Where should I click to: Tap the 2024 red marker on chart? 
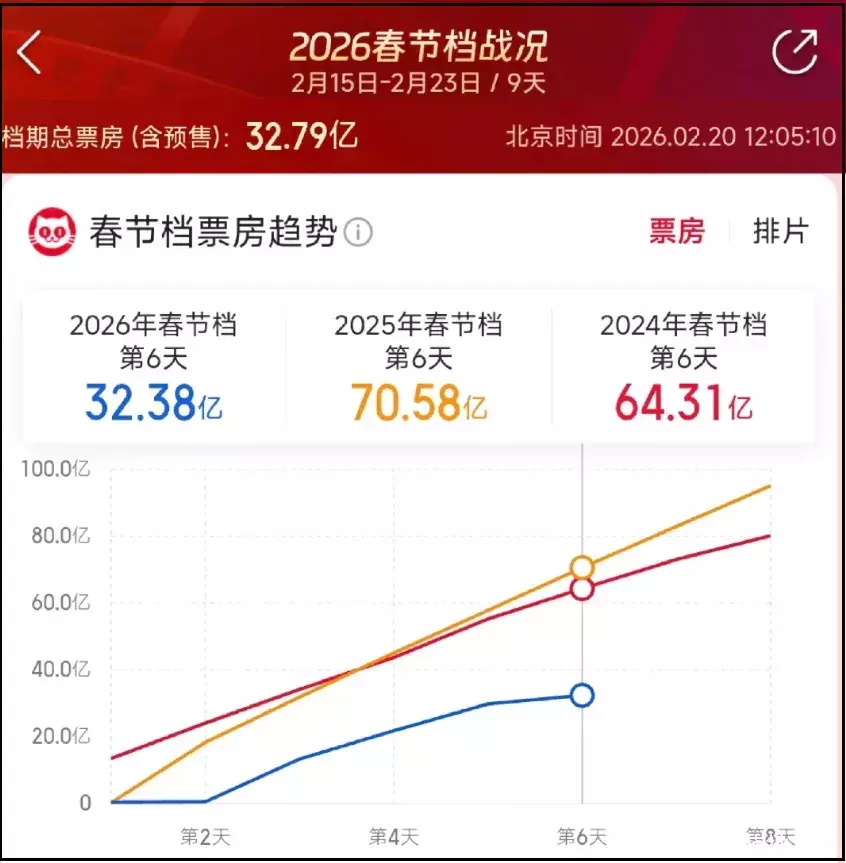(582, 589)
